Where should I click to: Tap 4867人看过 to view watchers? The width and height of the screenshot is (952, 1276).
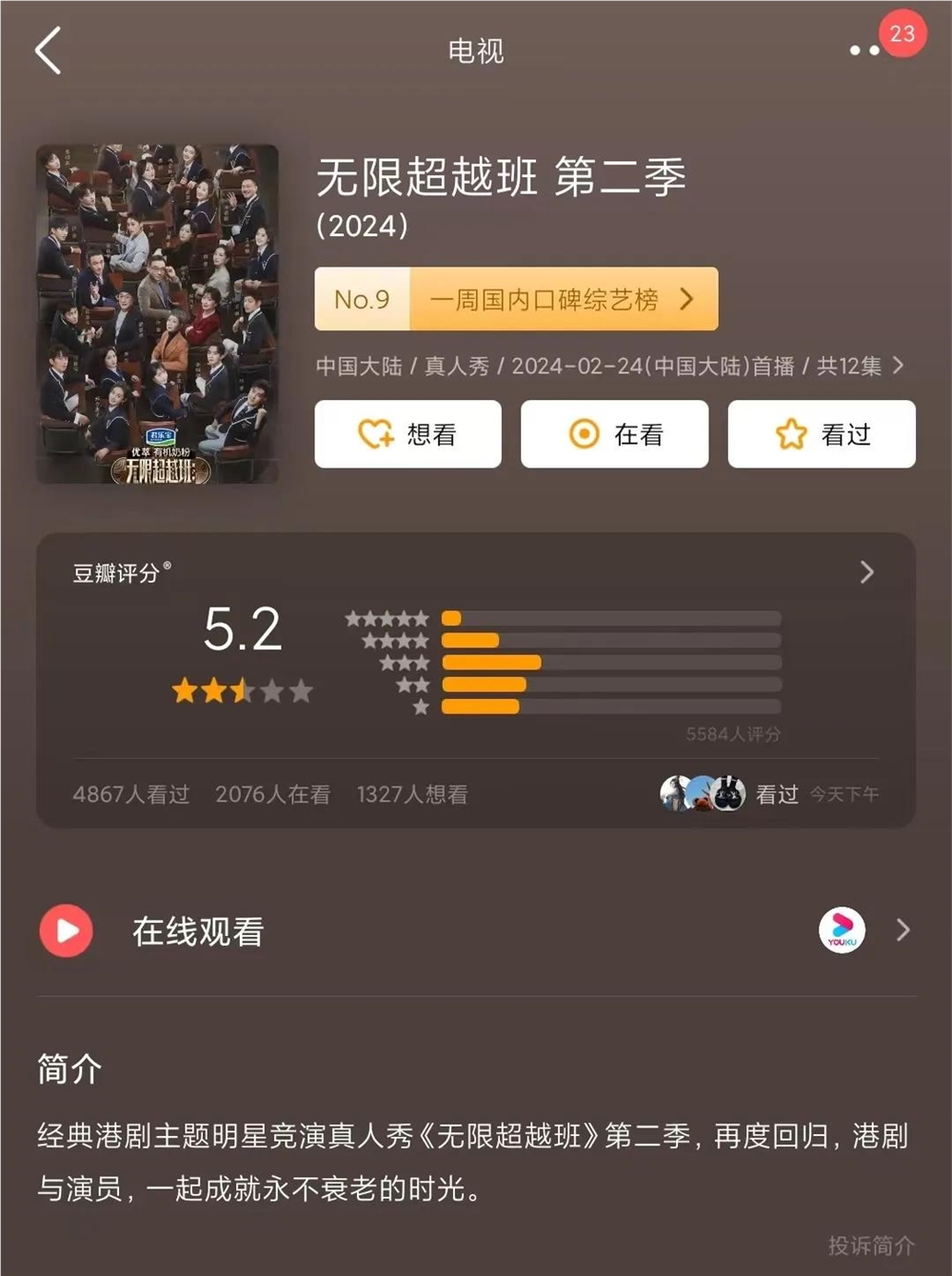coord(131,793)
